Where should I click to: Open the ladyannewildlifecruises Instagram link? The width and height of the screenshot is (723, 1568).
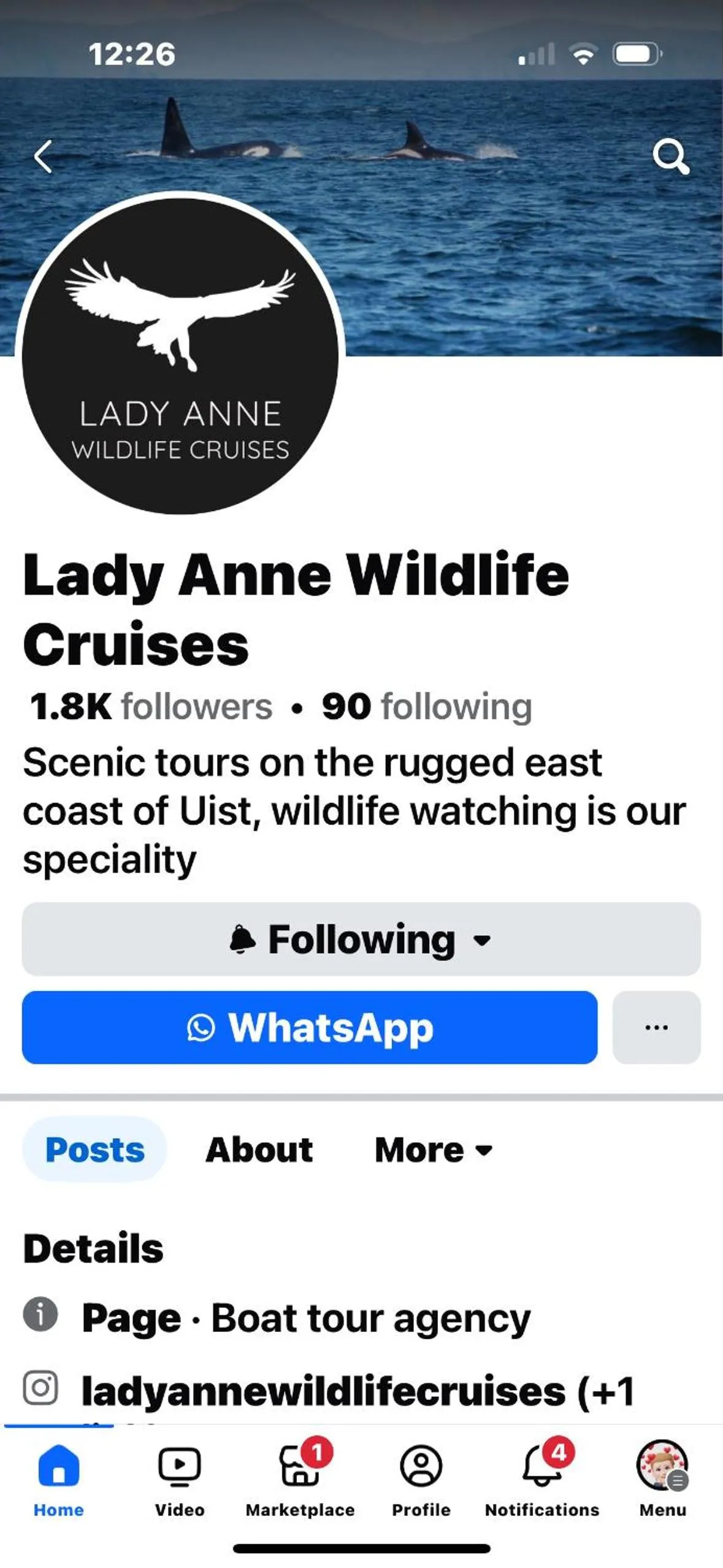pos(324,1391)
